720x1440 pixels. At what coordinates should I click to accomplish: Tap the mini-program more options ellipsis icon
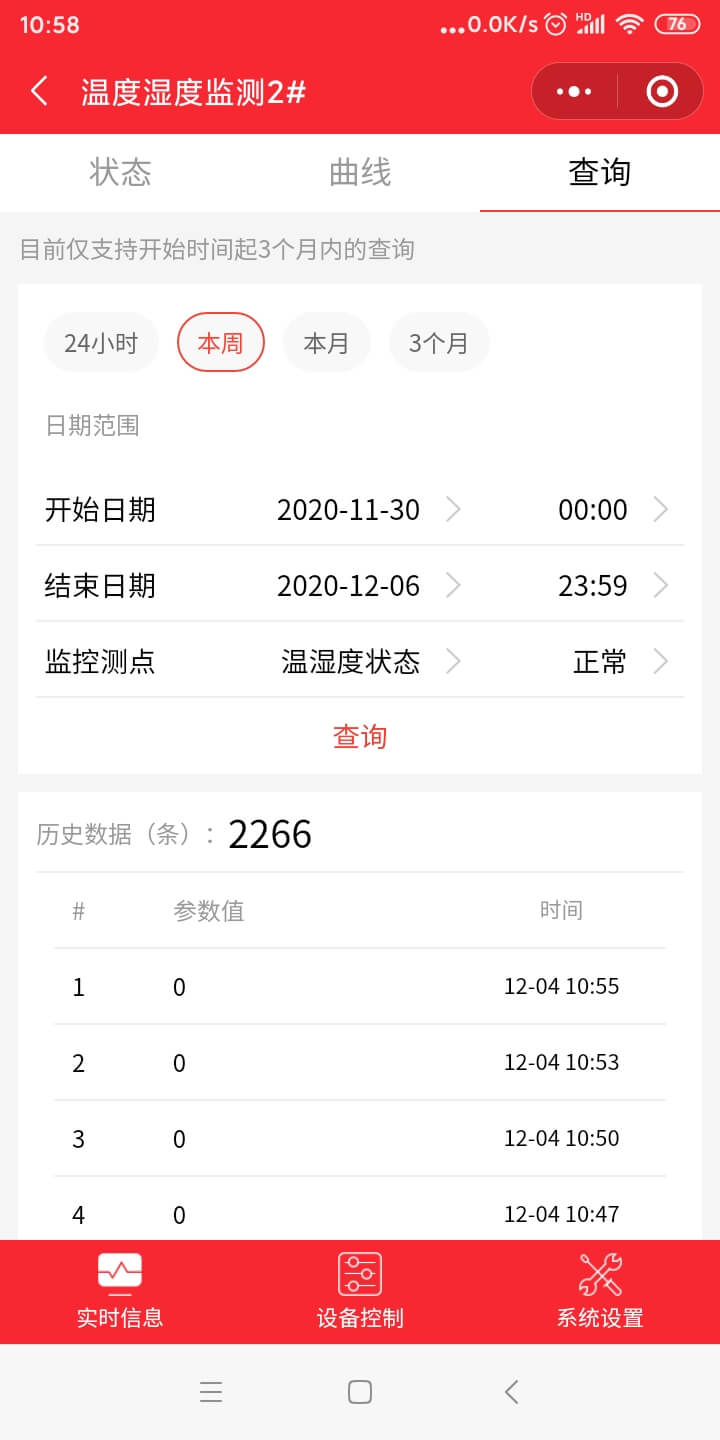(x=573, y=90)
